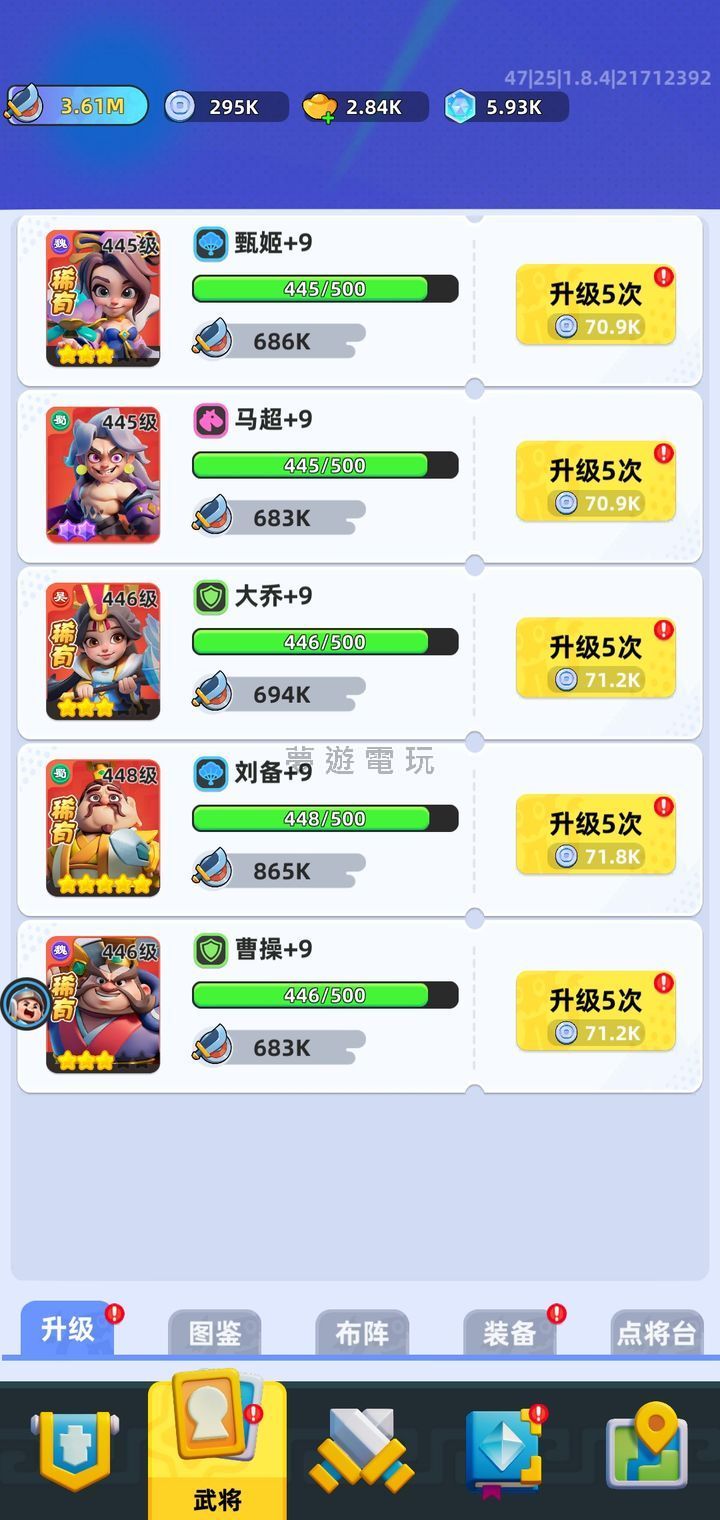Viewport: 720px width, 1520px height.
Task: Upgrade 曹操 five times
Action: [595, 1011]
